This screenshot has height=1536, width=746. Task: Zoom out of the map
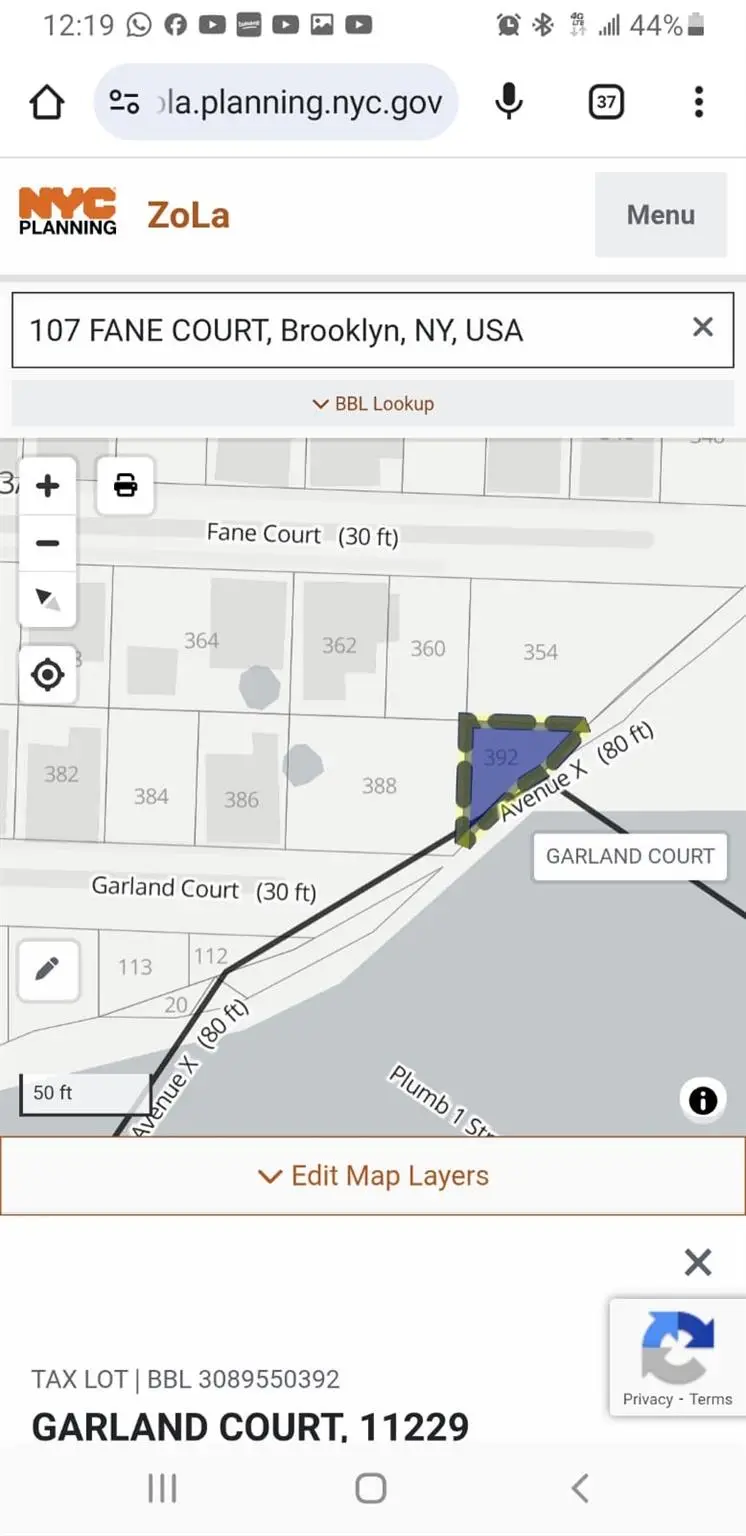coord(47,543)
